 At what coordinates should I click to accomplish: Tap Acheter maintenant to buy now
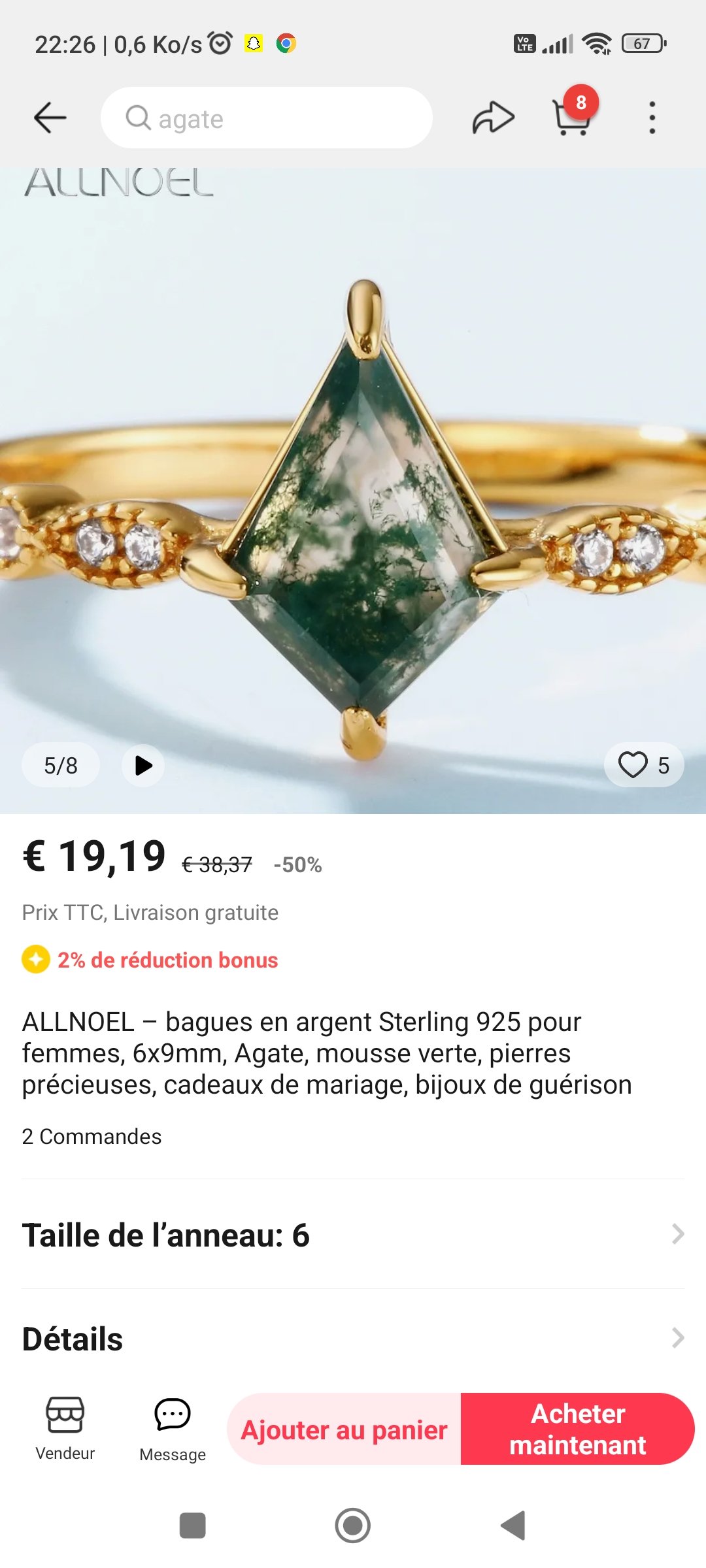tap(577, 1429)
